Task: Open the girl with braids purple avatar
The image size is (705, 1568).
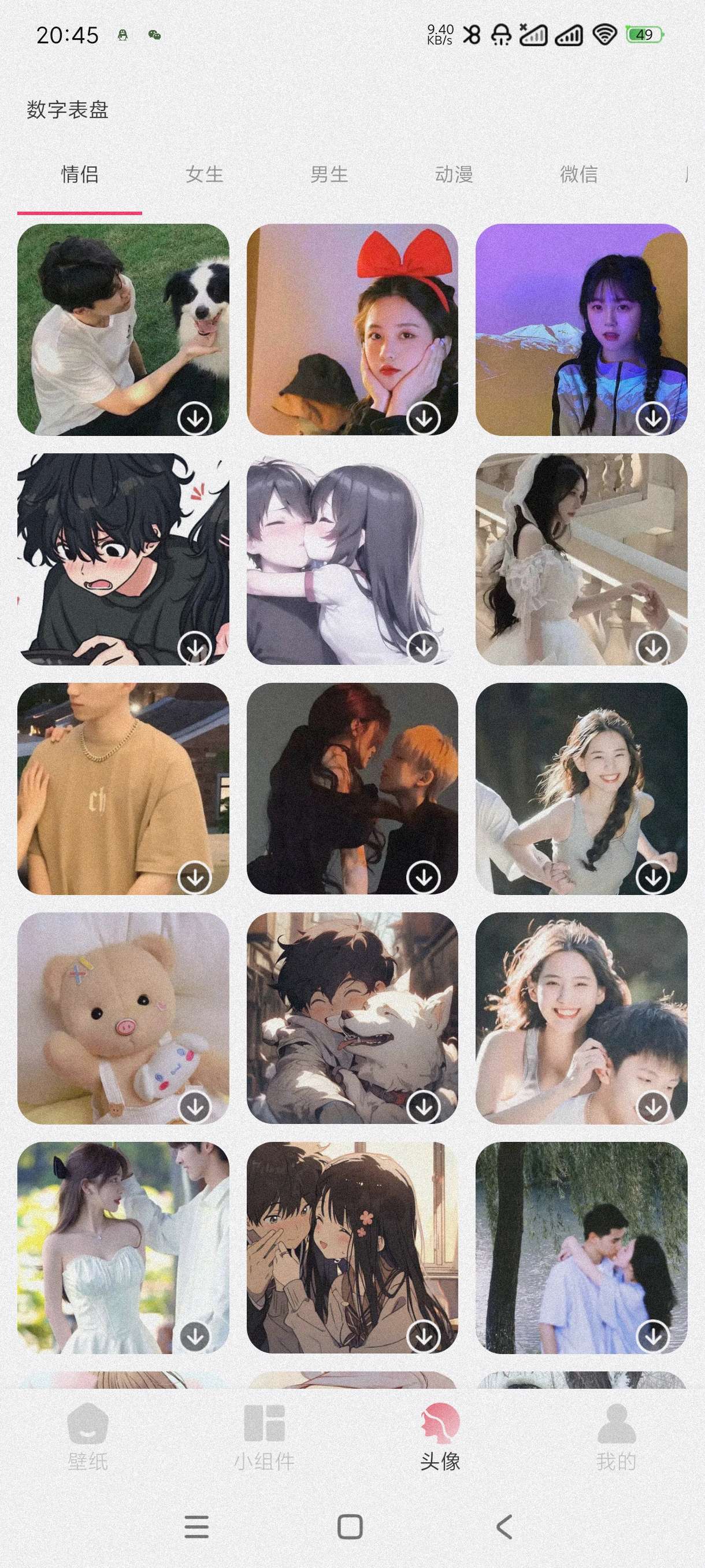Action: pos(581,329)
